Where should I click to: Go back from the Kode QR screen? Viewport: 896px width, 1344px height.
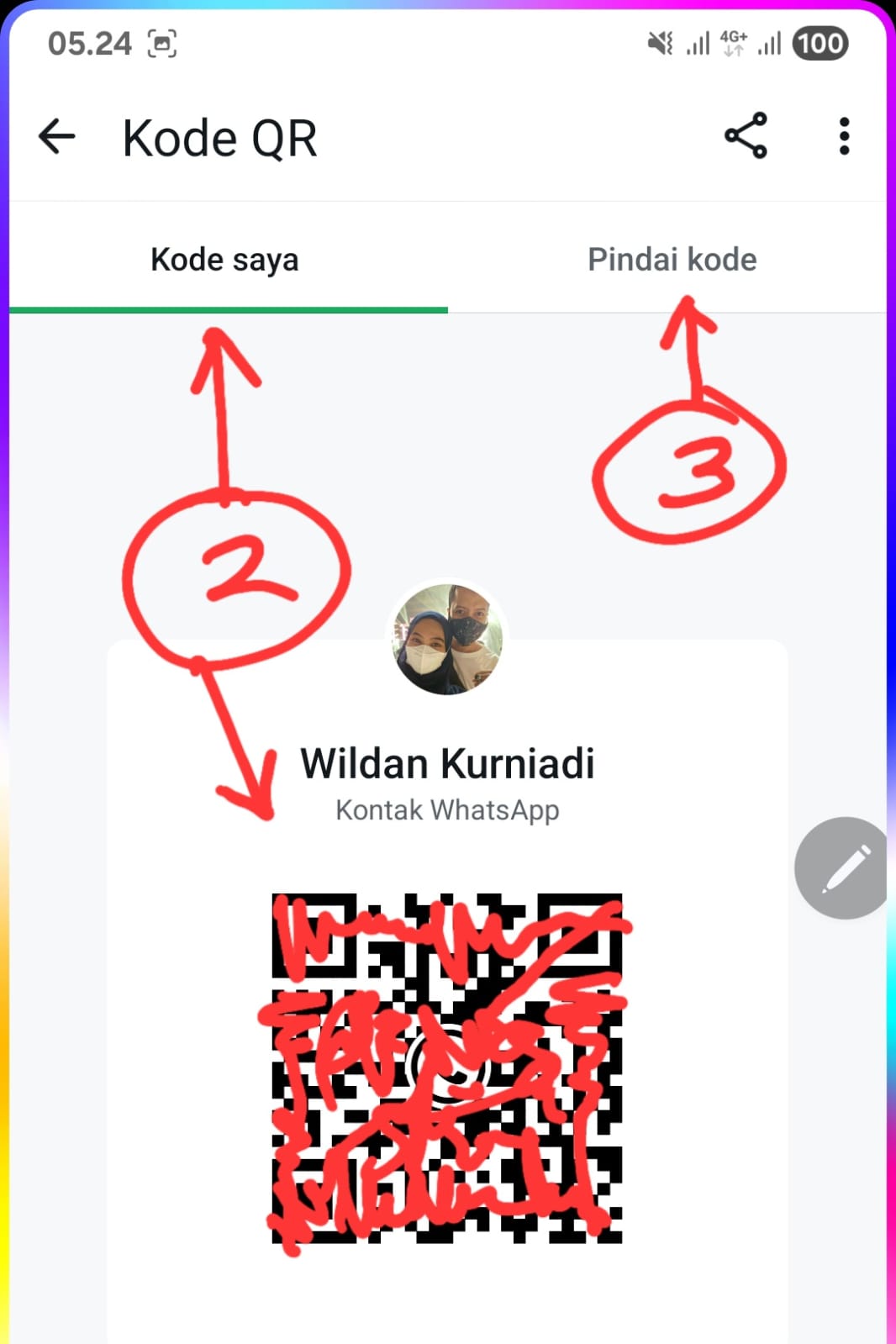coord(57,137)
